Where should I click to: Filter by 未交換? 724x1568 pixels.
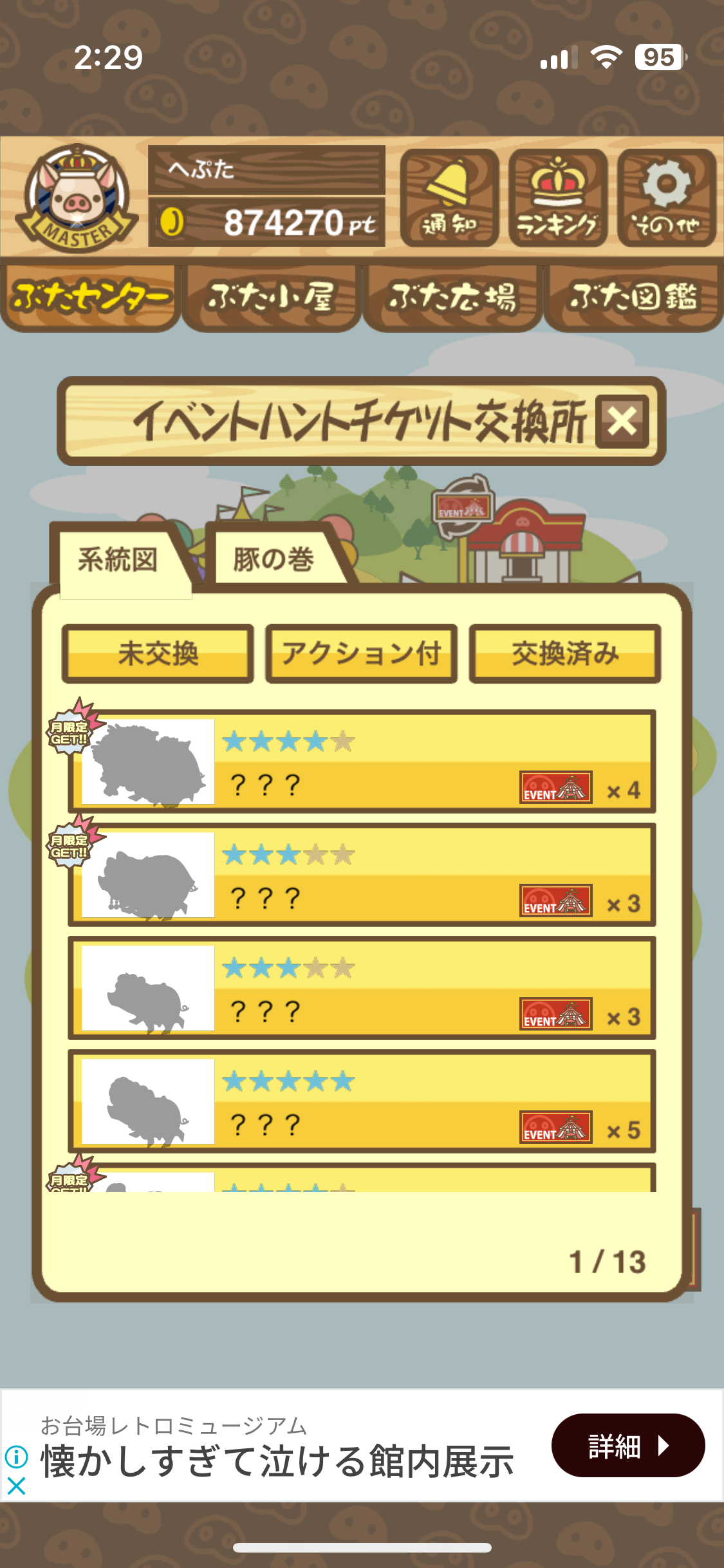[x=158, y=653]
